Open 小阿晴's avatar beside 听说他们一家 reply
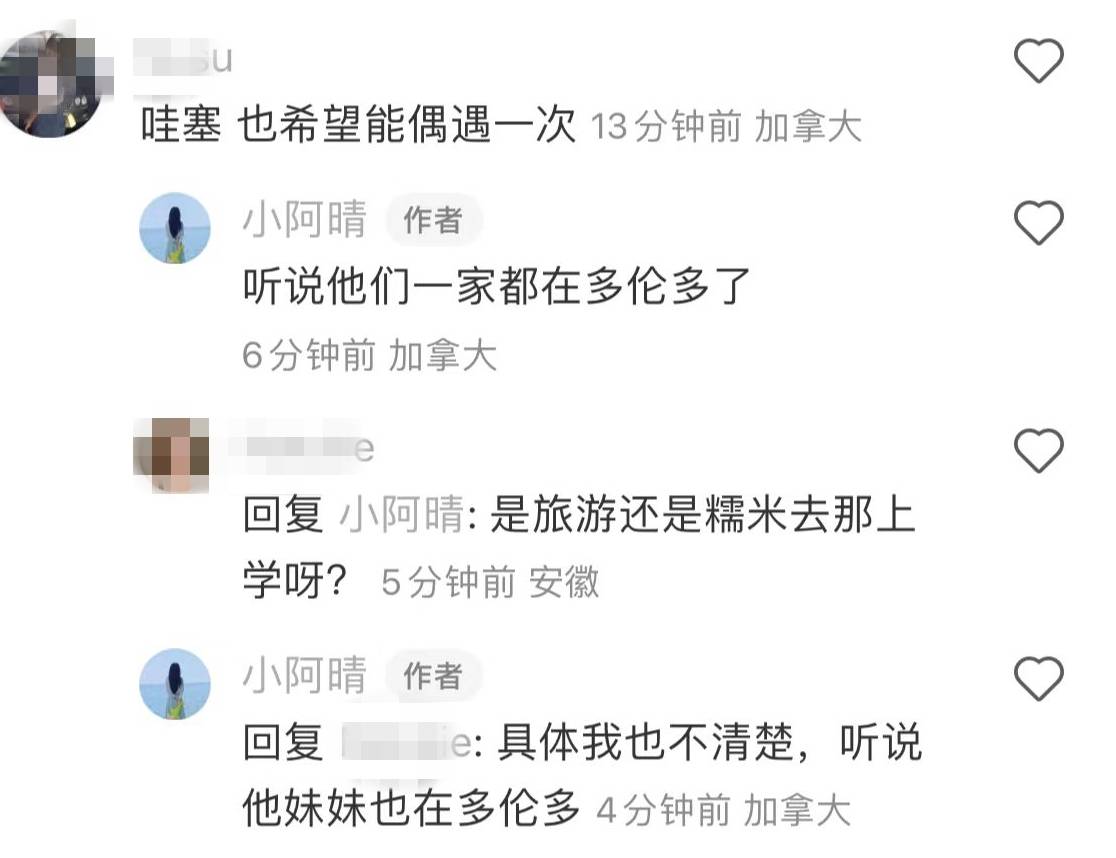This screenshot has height=858, width=1116. pos(174,228)
